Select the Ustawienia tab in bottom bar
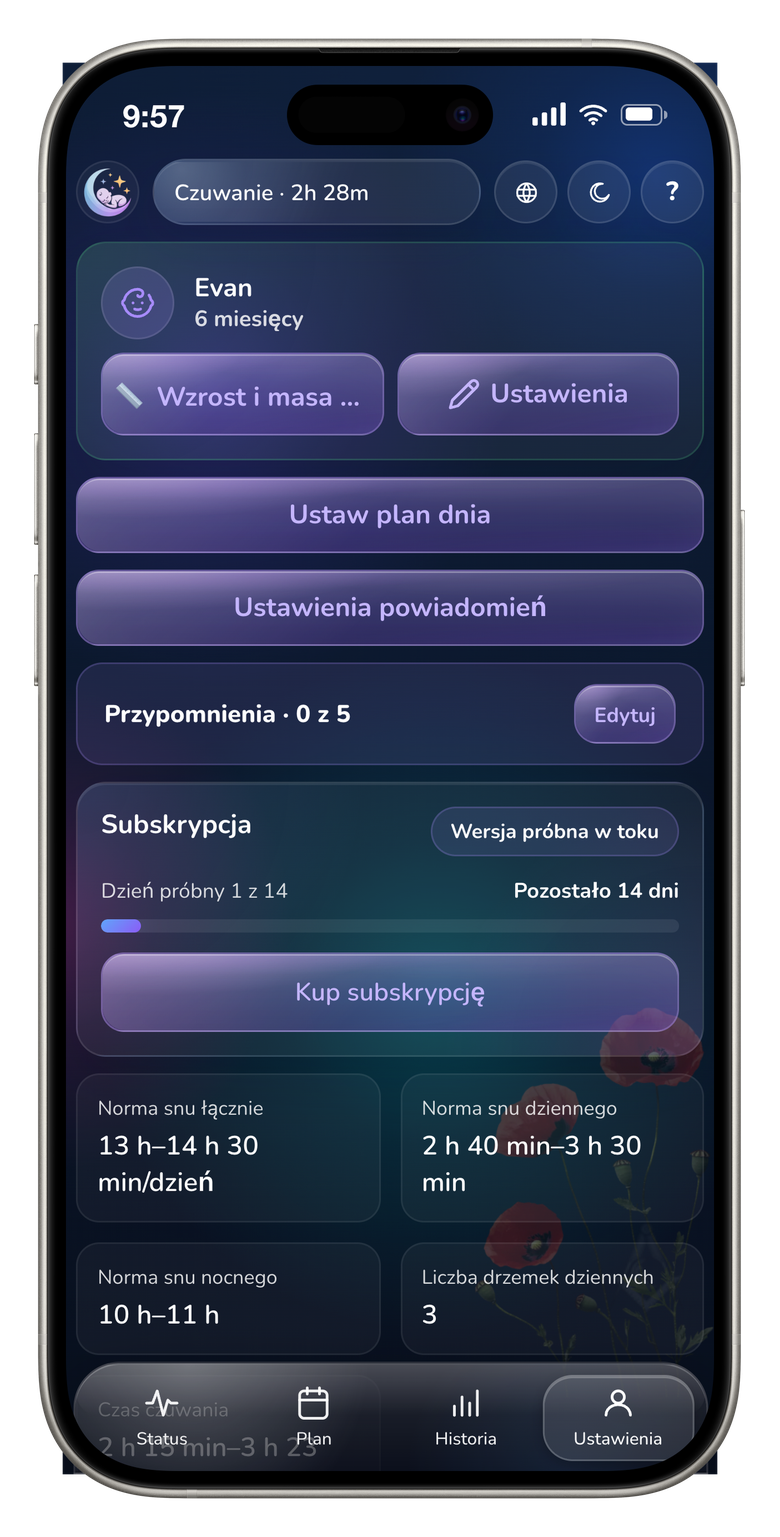 [618, 1418]
